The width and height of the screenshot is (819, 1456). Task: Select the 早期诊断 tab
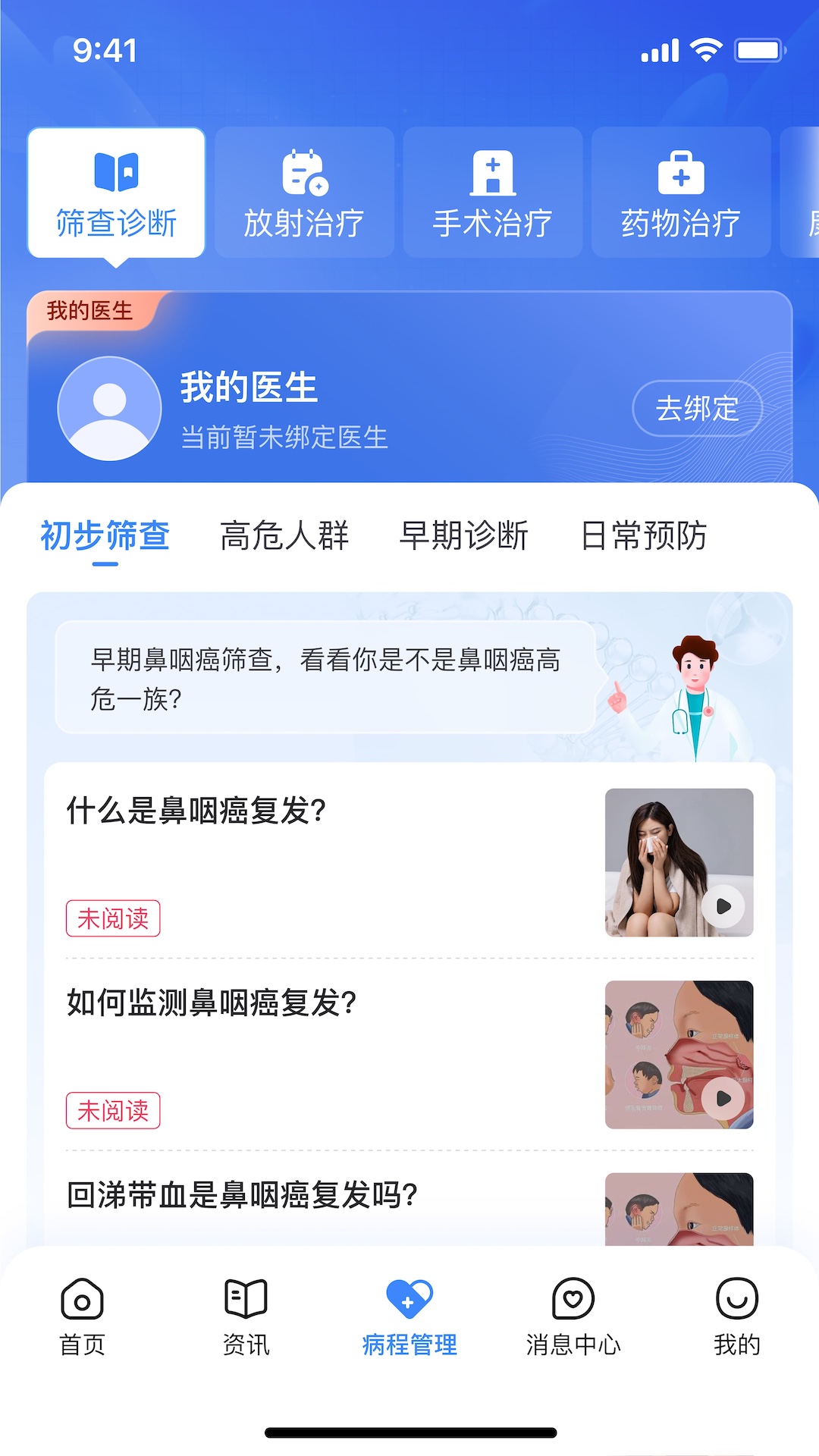pos(465,536)
